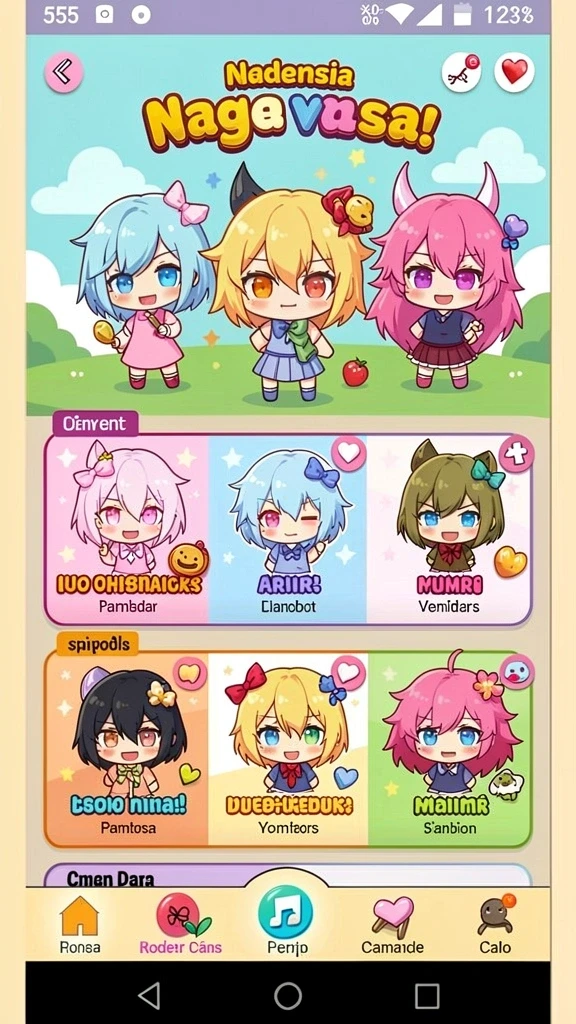Switch to the Ronsa home tab
The height and width of the screenshot is (1024, 576).
pyautogui.click(x=80, y=925)
